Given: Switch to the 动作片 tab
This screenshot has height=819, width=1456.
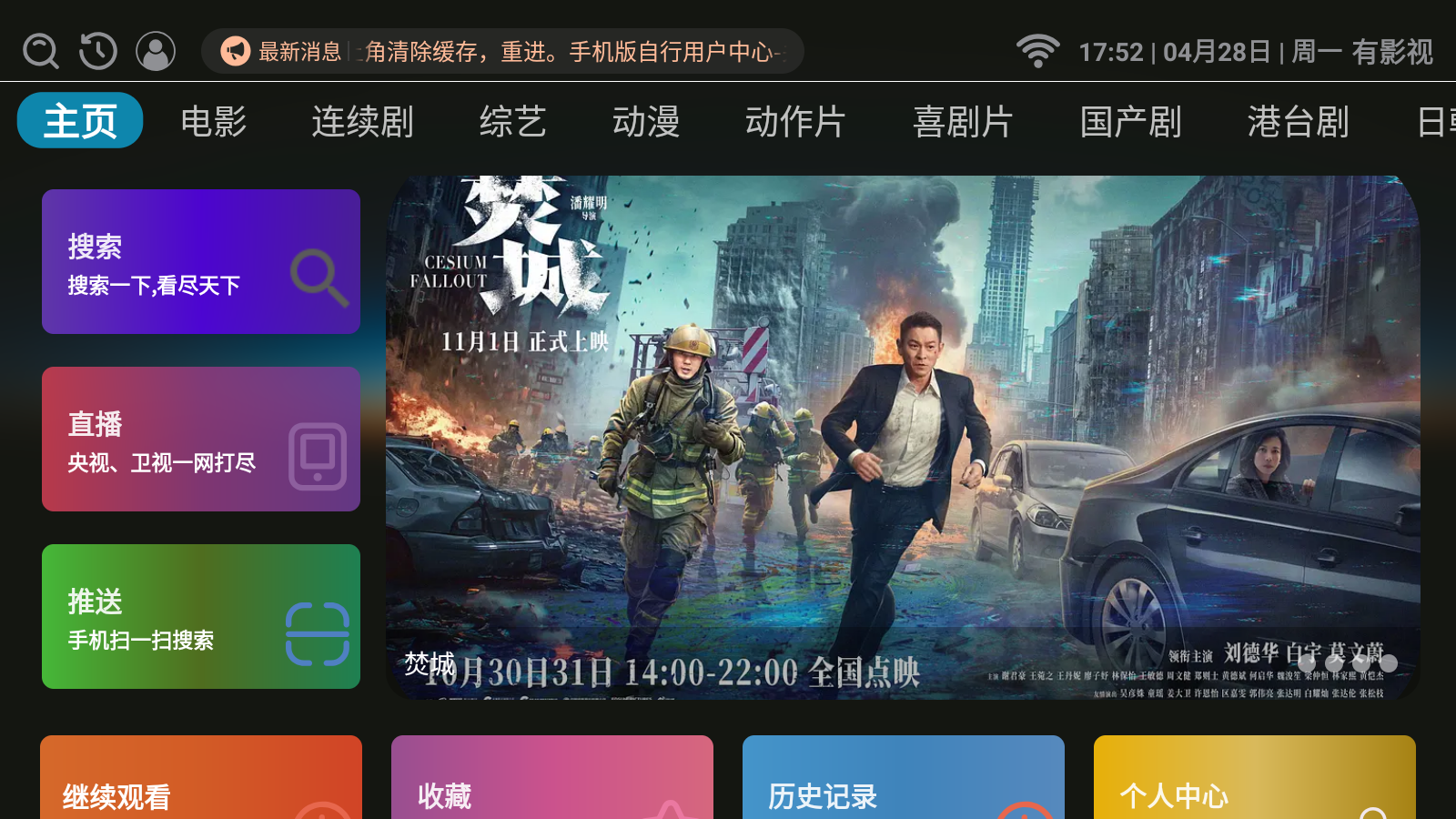Looking at the screenshot, I should [795, 122].
